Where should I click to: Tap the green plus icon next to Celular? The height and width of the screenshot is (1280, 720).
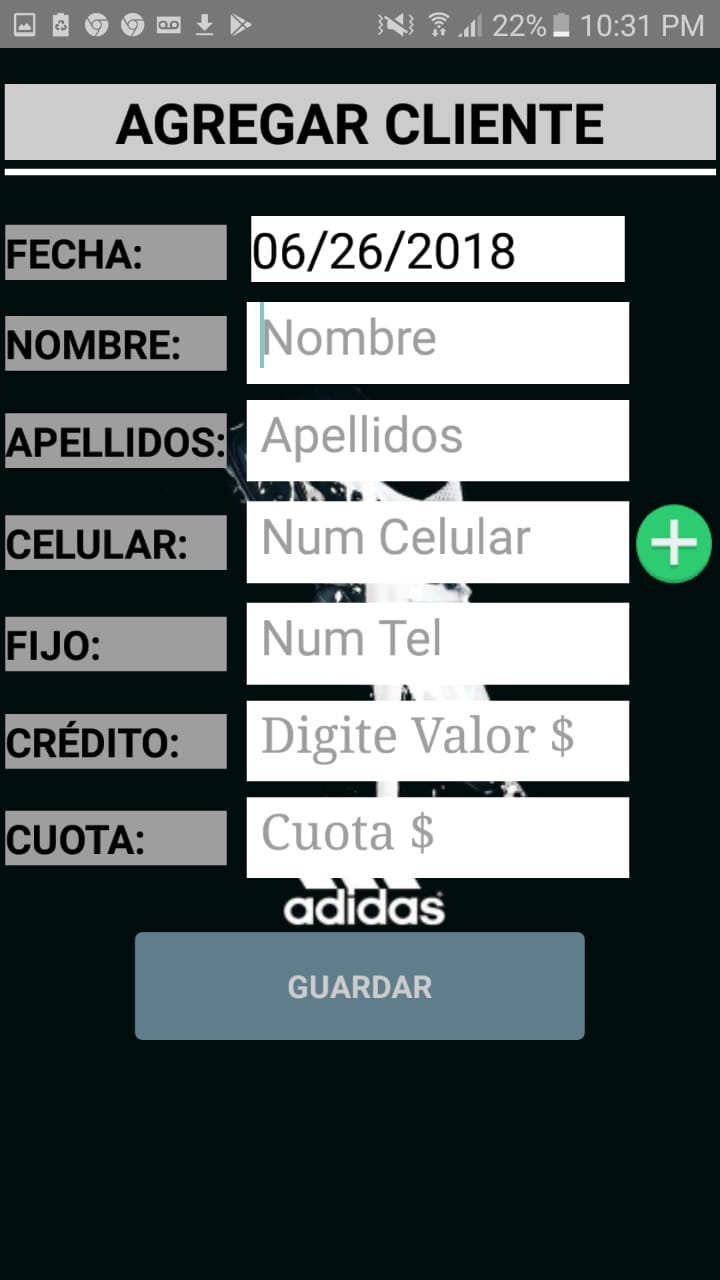pos(674,543)
